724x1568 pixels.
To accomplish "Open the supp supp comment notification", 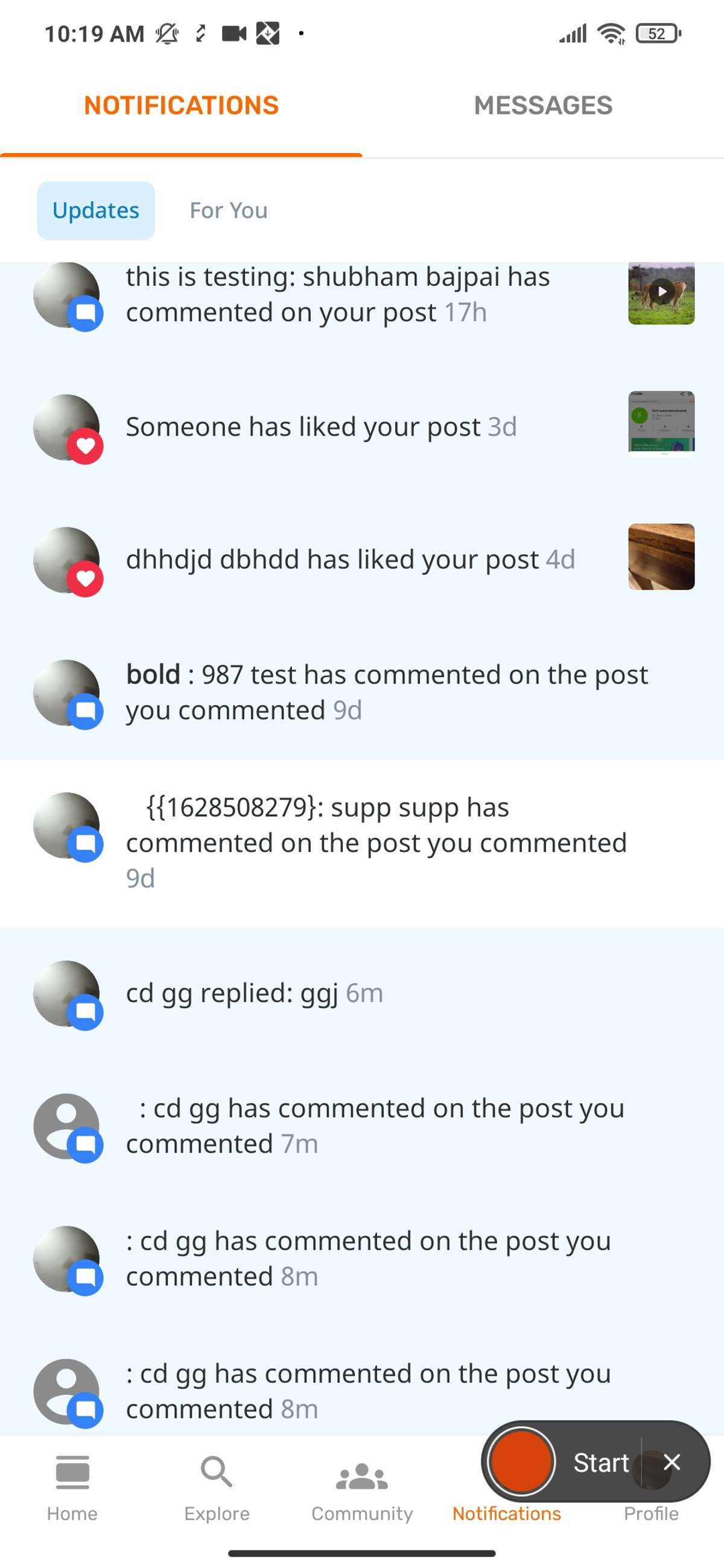I will pyautogui.click(x=376, y=842).
